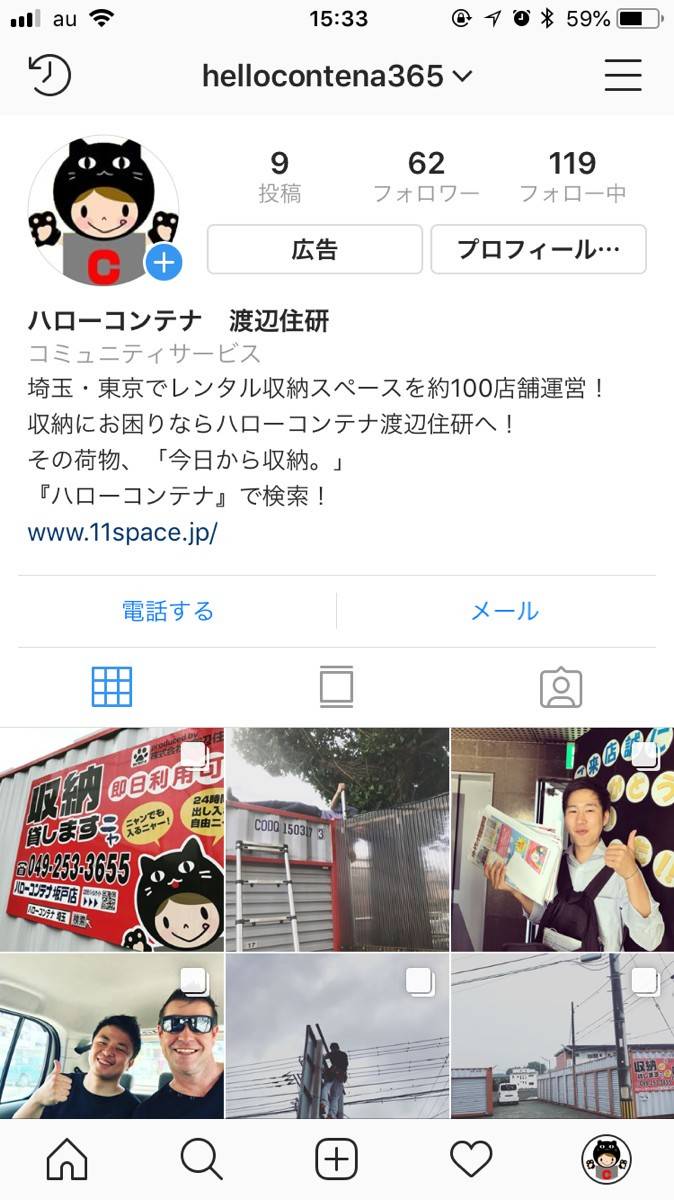Open the man holding flyers post
Viewport: 674px width, 1200px height.
click(x=562, y=839)
